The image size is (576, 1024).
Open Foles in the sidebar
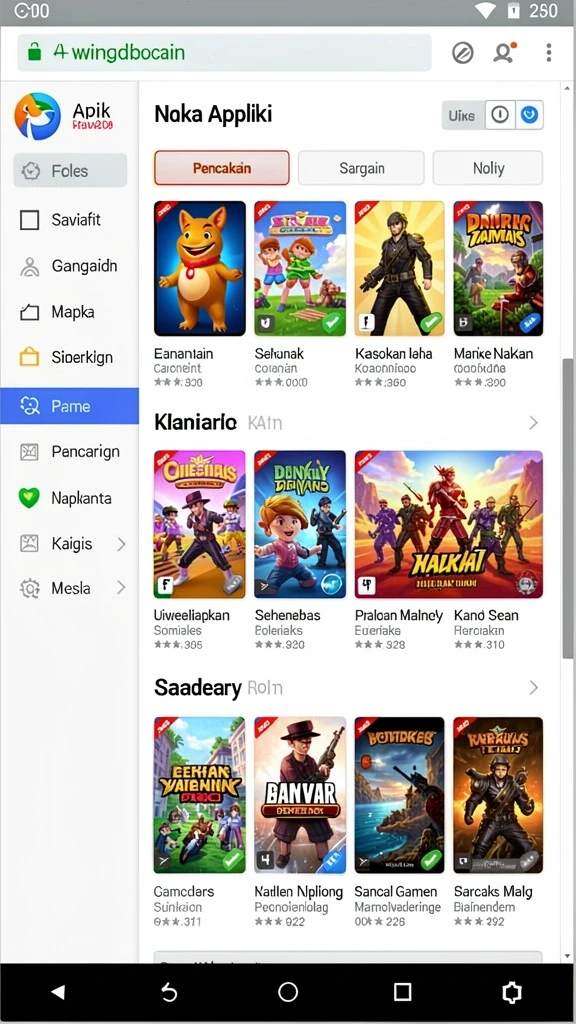point(70,170)
